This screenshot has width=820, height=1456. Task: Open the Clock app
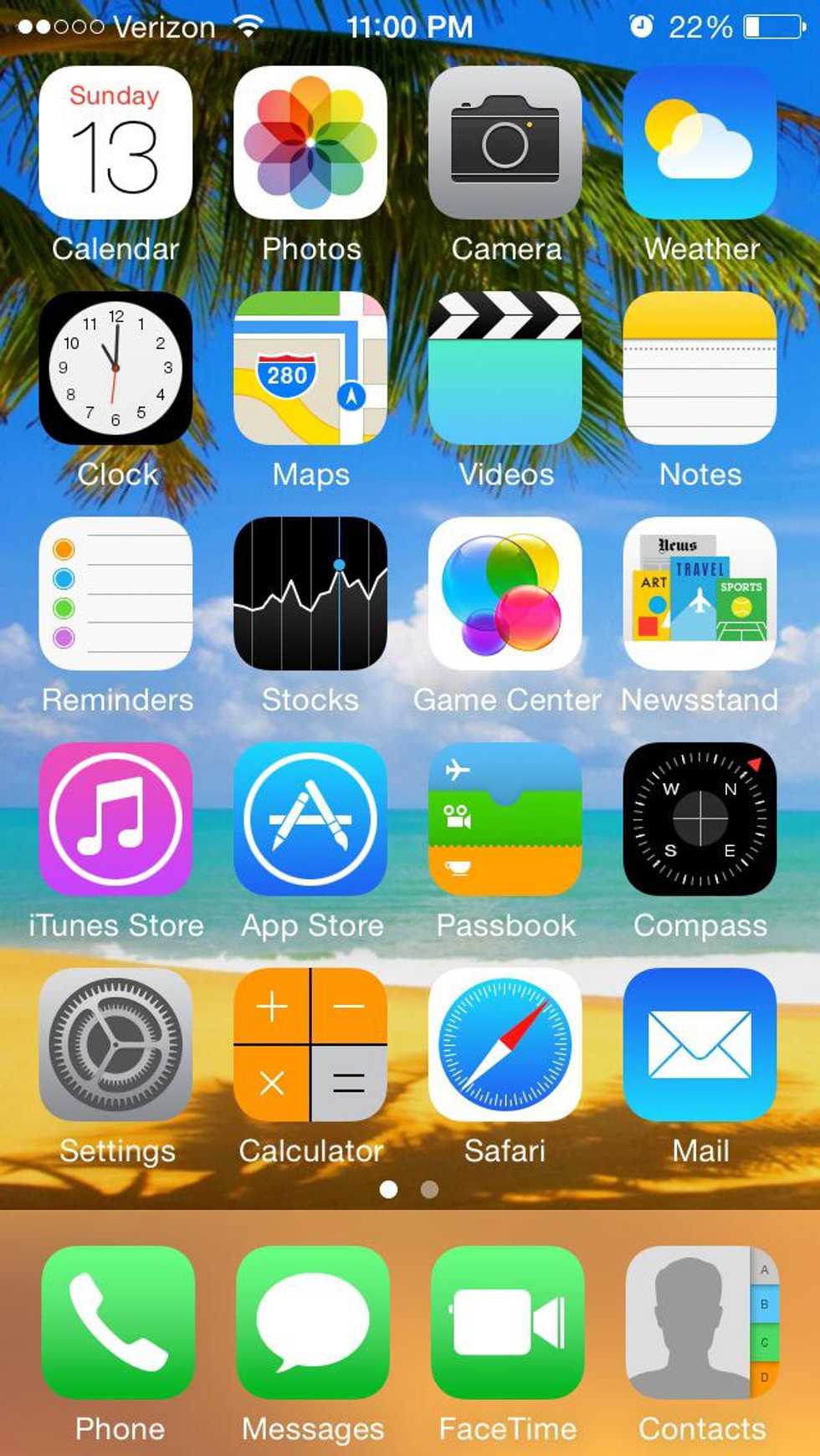(x=115, y=368)
